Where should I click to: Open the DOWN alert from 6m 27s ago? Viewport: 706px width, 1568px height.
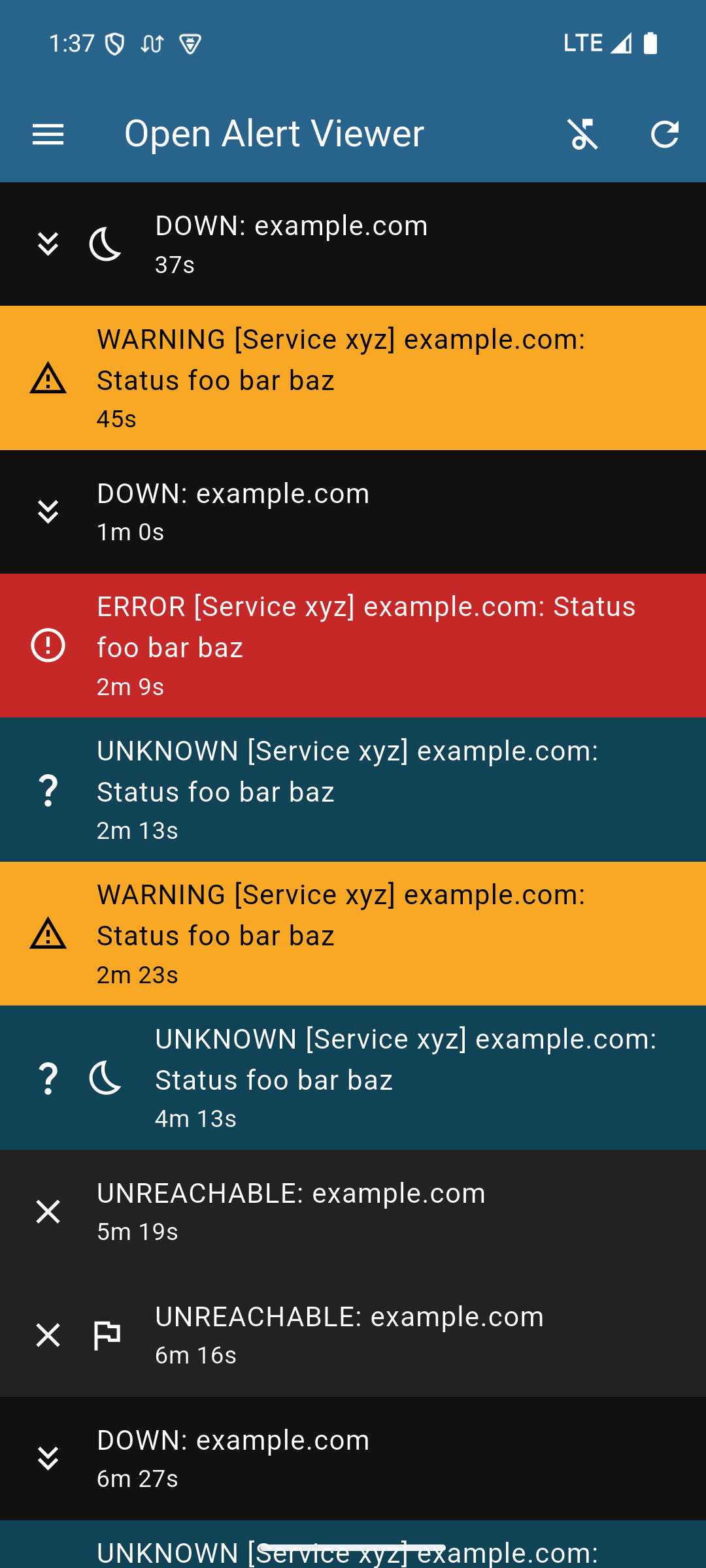[353, 1458]
